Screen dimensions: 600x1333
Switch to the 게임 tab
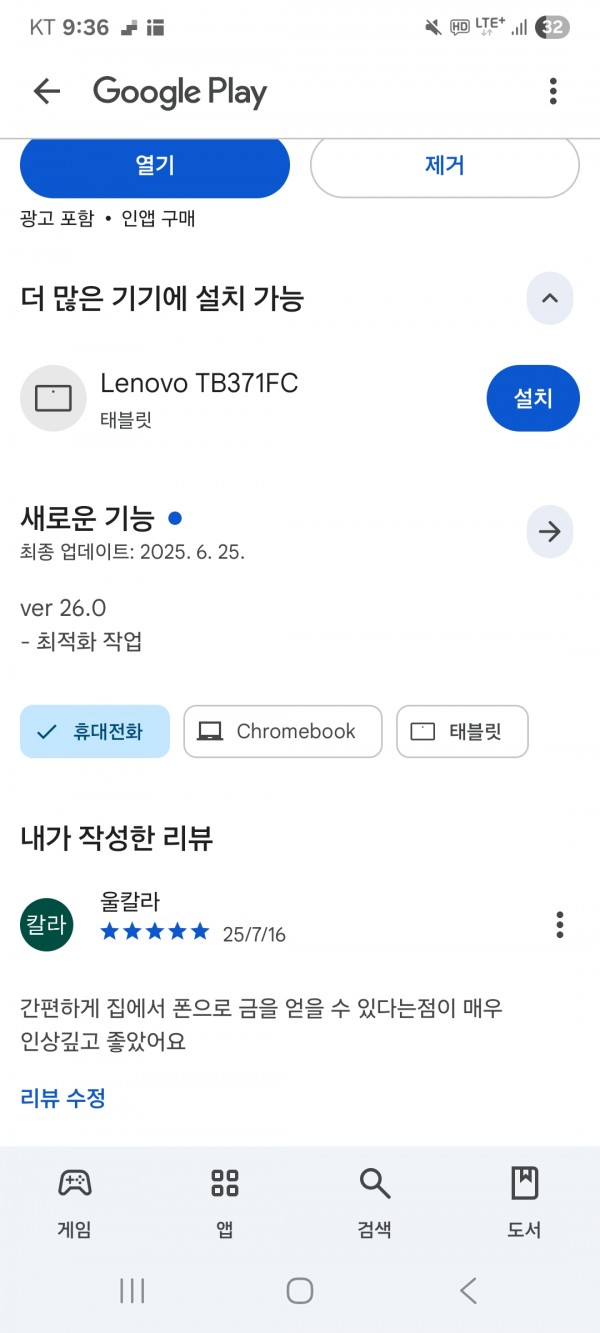(75, 1203)
